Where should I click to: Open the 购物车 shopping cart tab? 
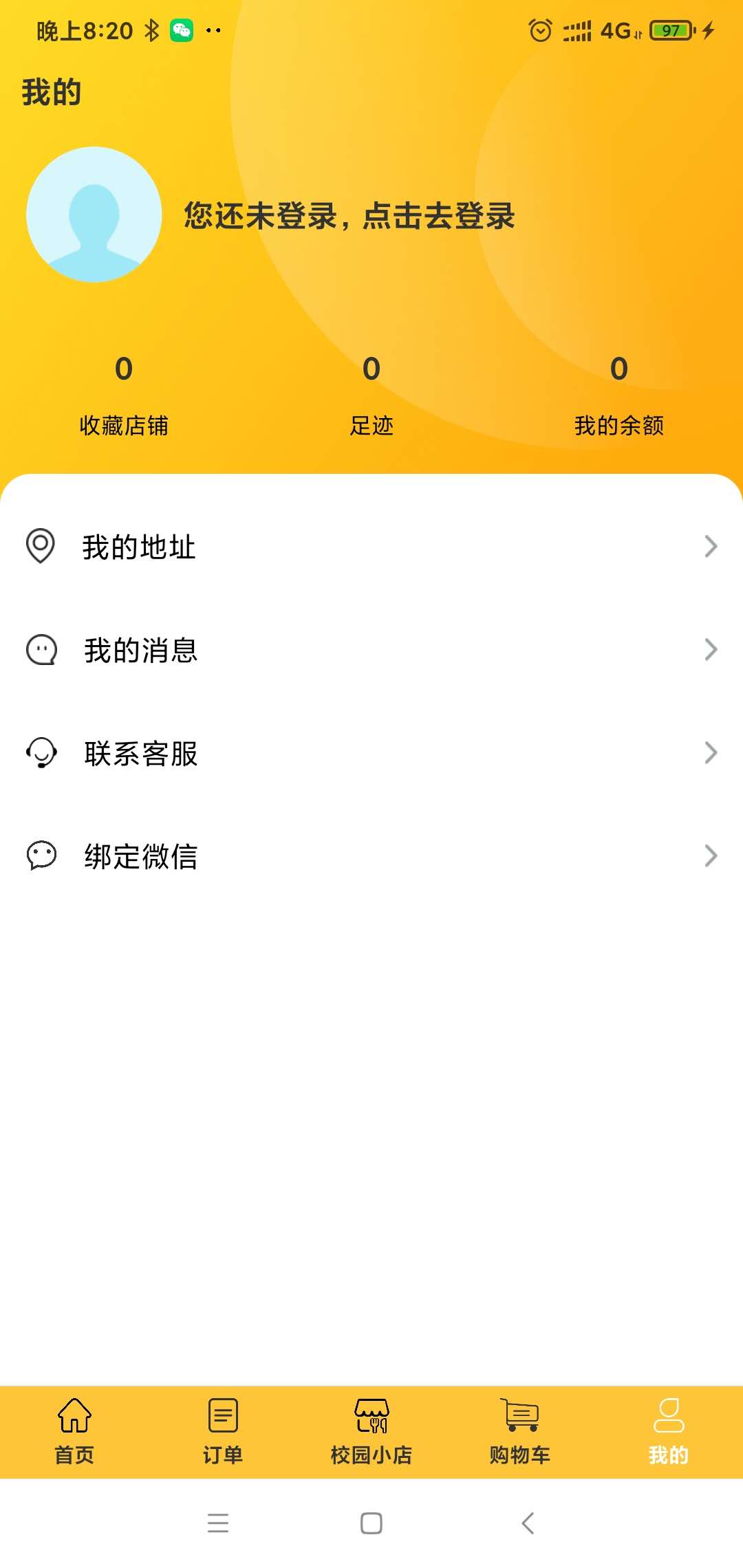click(520, 1431)
